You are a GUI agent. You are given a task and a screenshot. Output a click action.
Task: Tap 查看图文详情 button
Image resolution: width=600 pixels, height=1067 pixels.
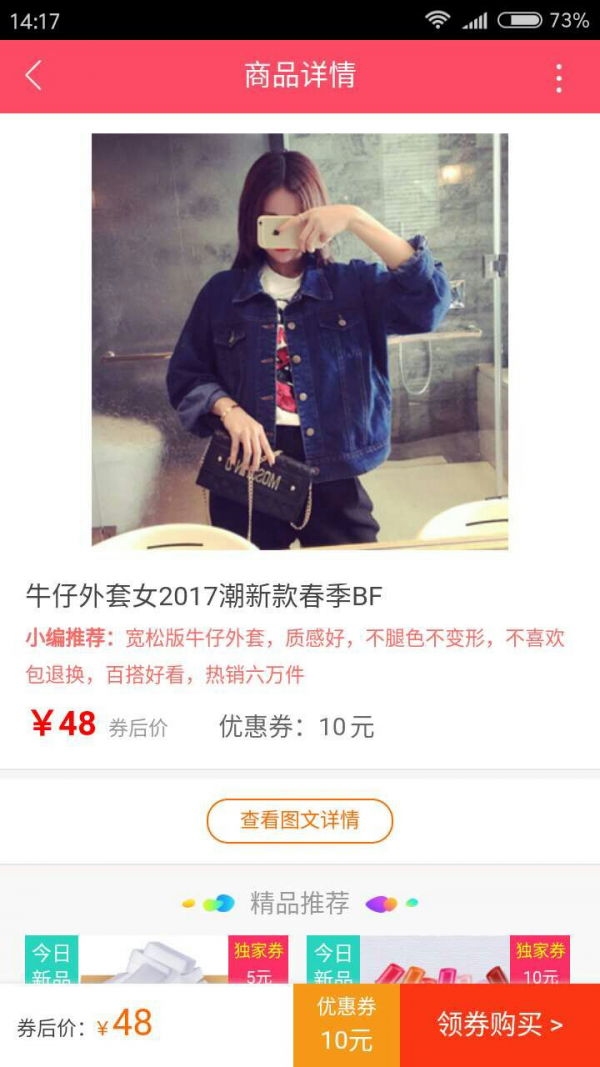[300, 821]
